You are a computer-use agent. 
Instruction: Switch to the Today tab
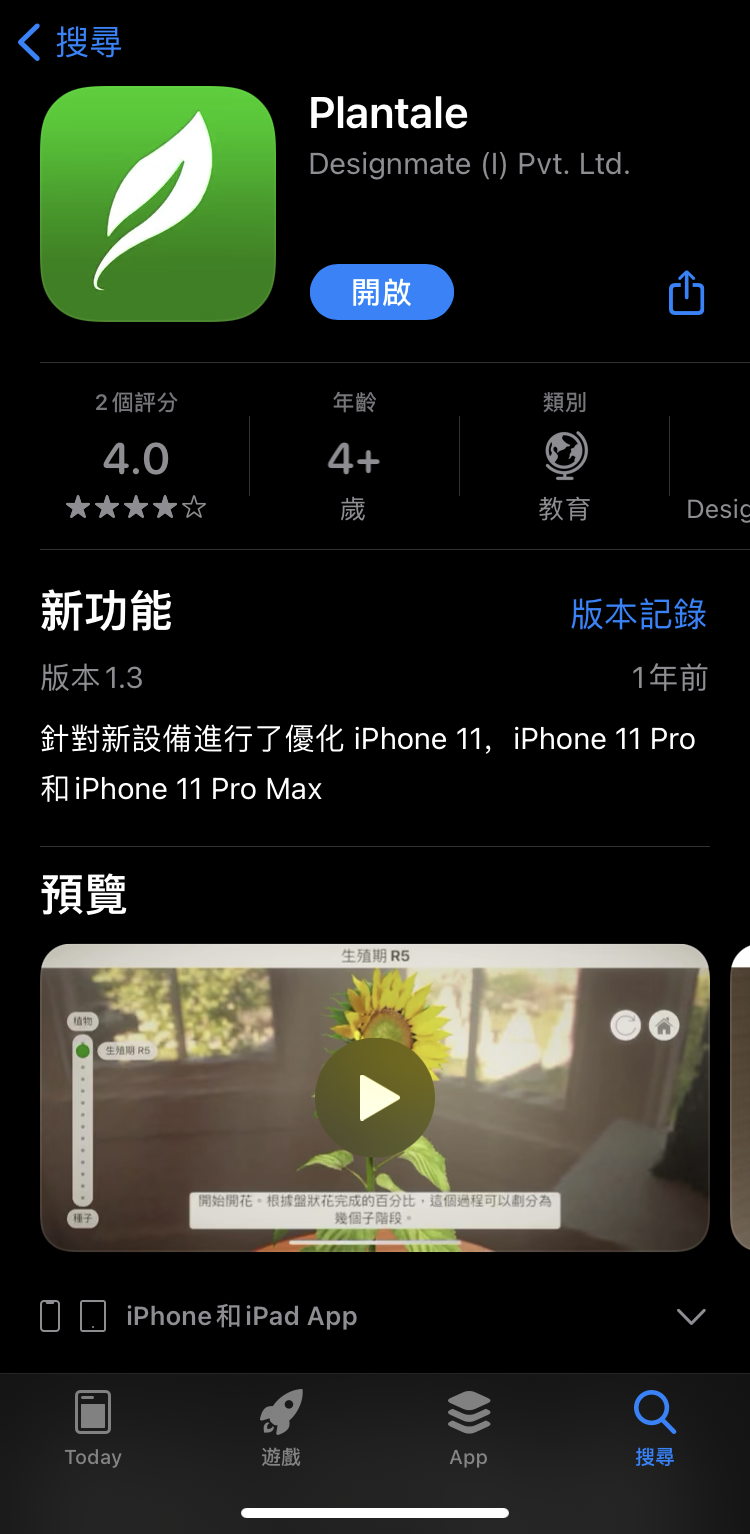pos(93,1428)
